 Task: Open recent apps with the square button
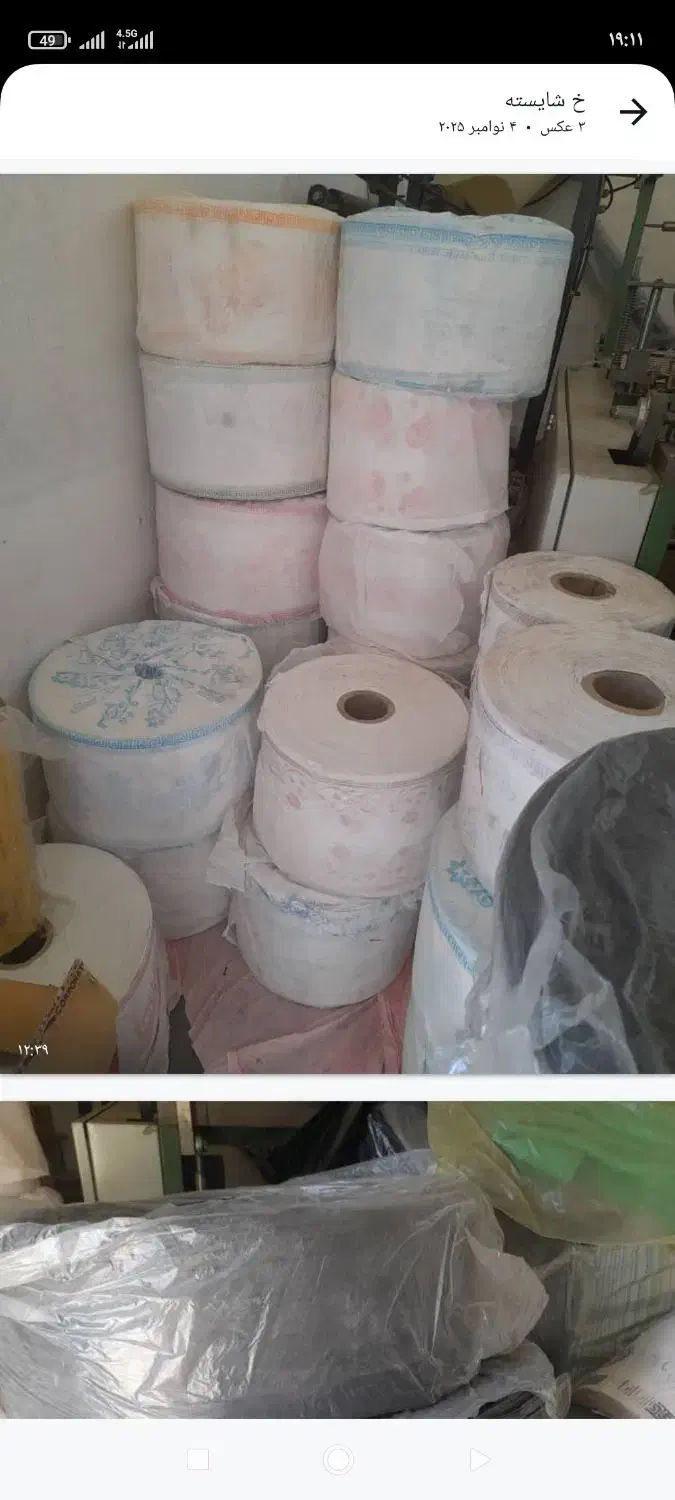[198, 1460]
